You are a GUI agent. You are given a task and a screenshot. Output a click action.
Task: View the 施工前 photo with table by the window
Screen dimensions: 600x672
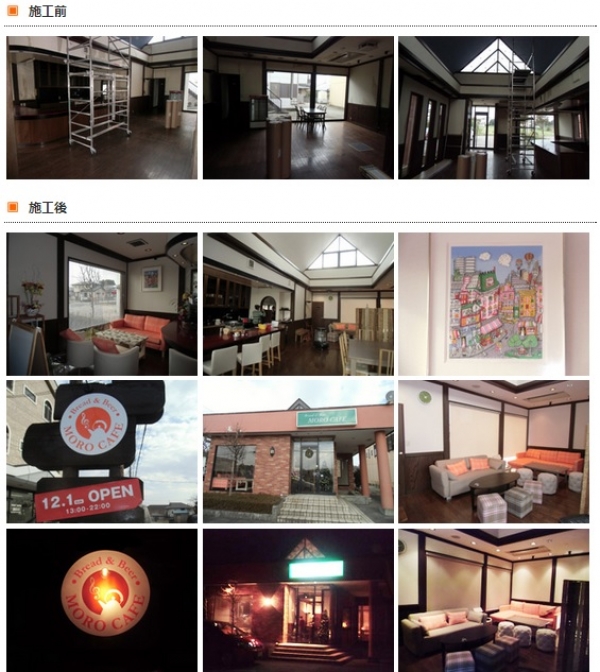pyautogui.click(x=298, y=108)
